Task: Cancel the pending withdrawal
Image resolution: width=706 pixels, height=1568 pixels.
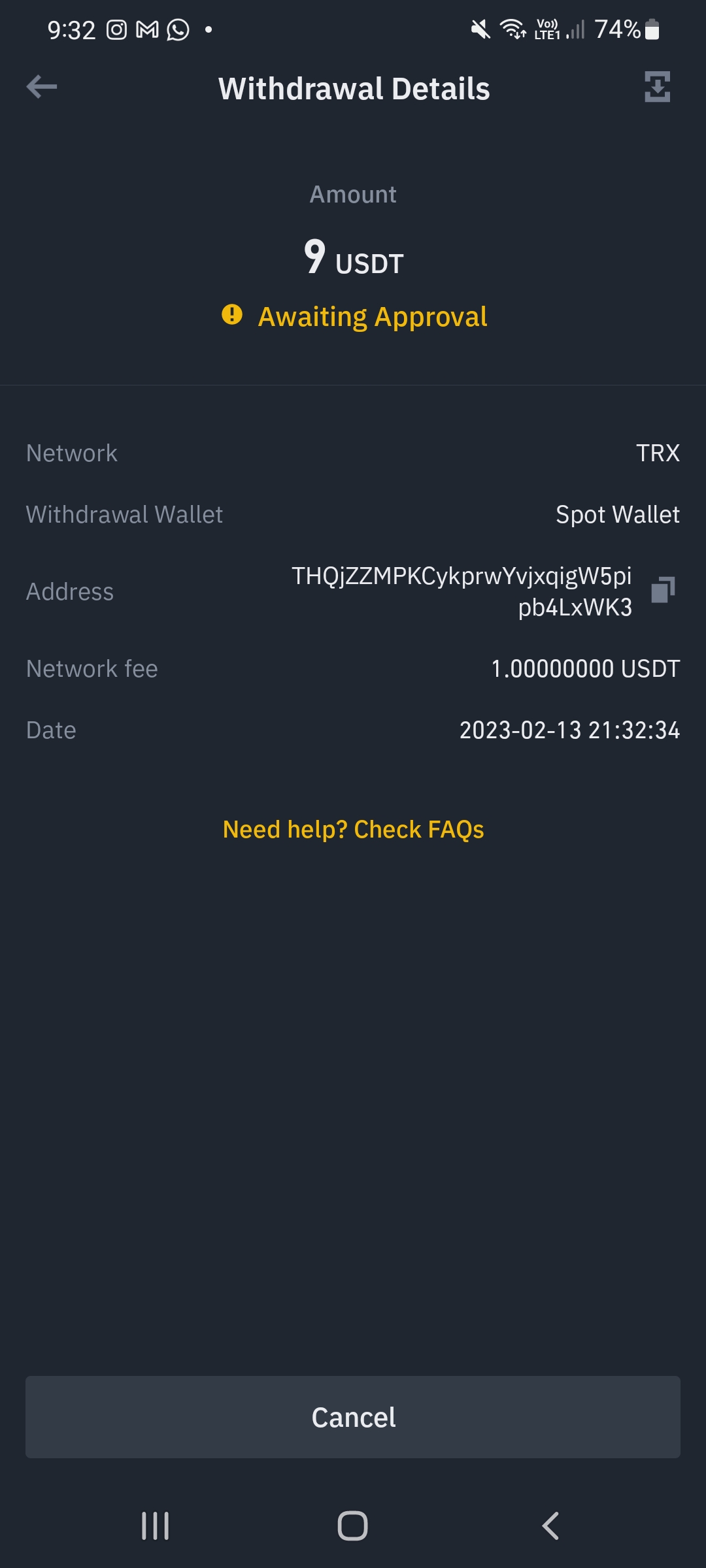Action: pos(353,1417)
